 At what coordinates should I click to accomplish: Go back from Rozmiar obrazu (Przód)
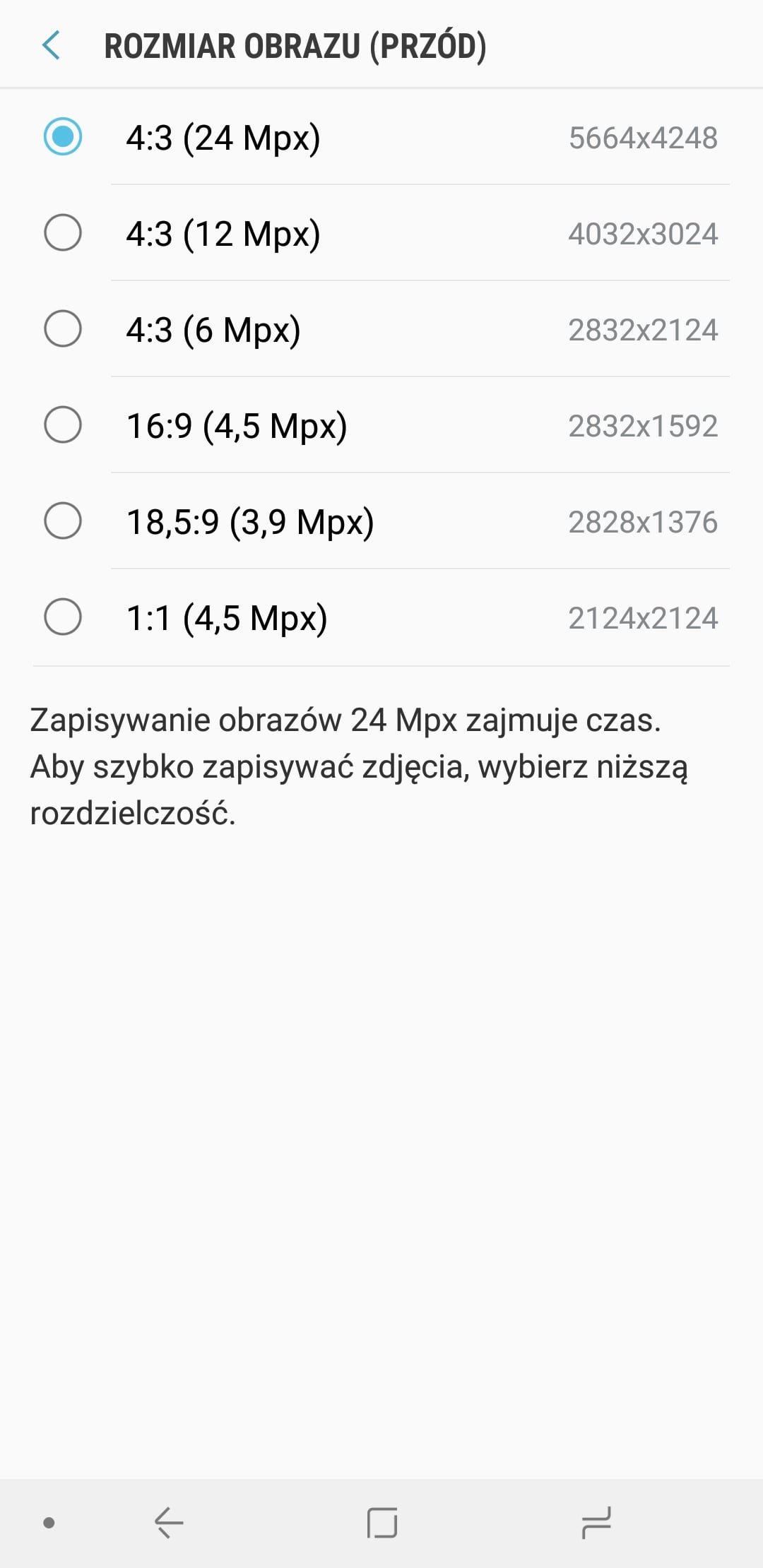coord(51,46)
